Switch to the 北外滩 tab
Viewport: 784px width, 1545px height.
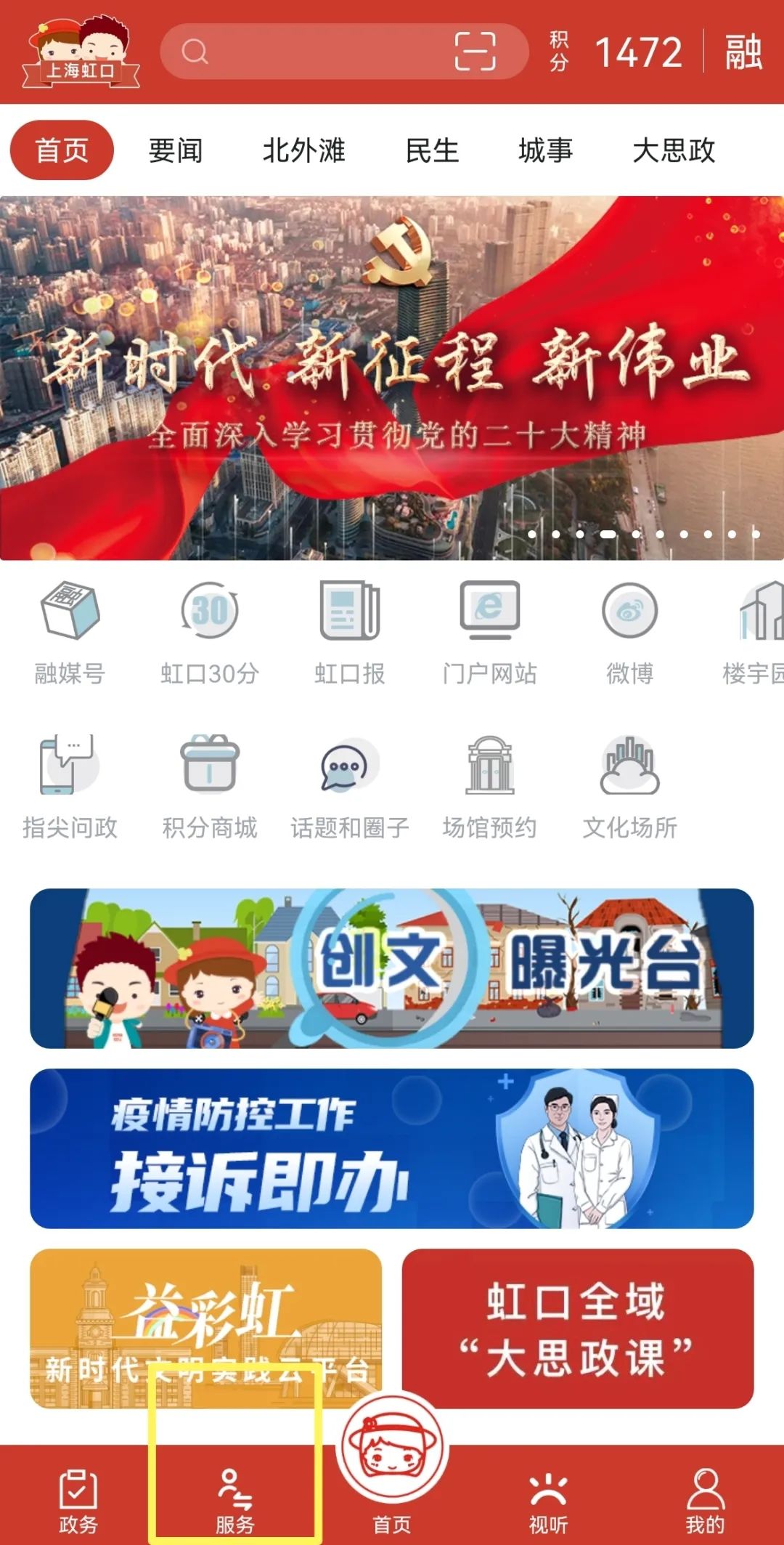click(303, 151)
